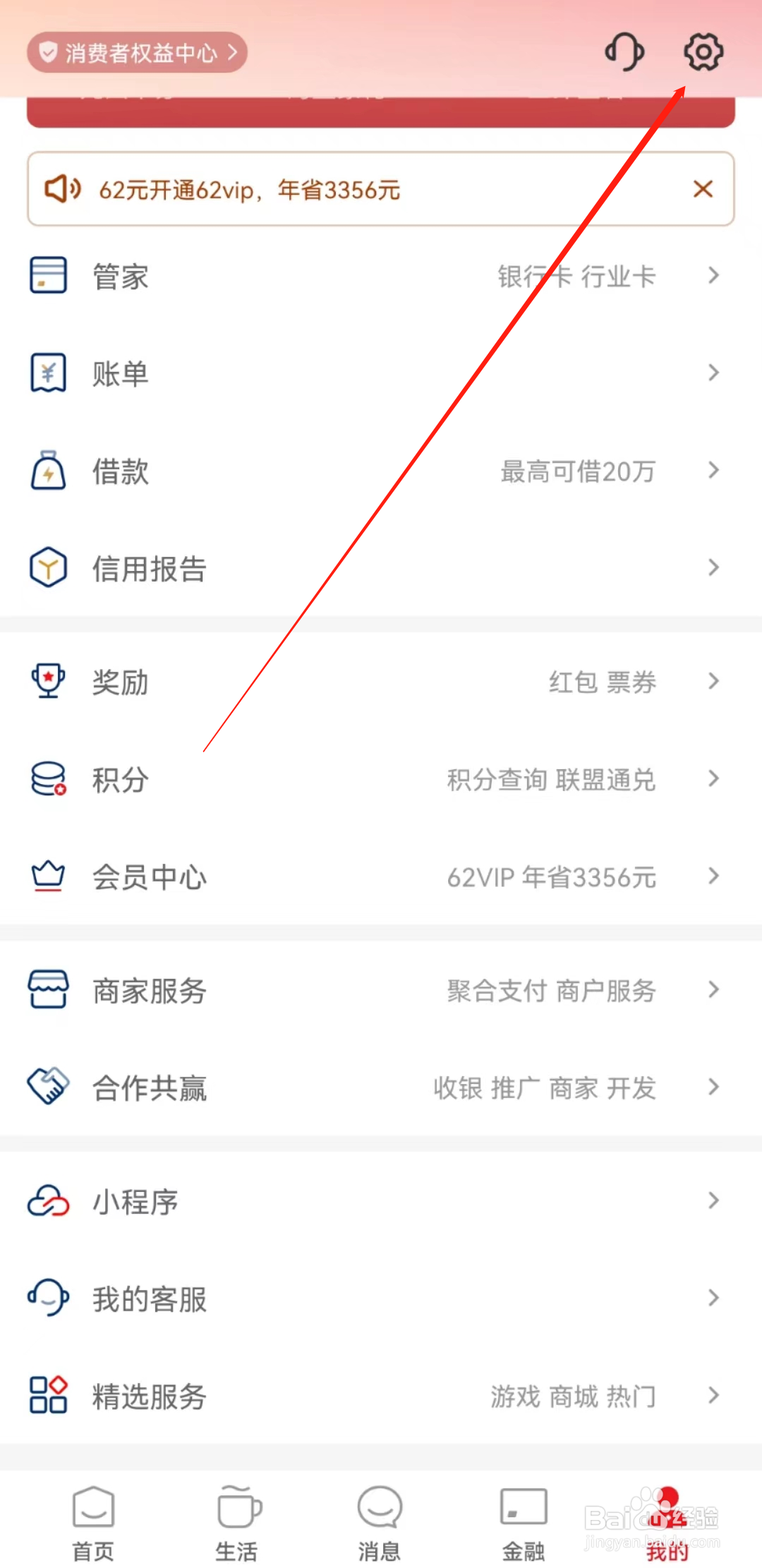Close the 62vip announcement banner
762x1568 pixels.
coord(703,189)
